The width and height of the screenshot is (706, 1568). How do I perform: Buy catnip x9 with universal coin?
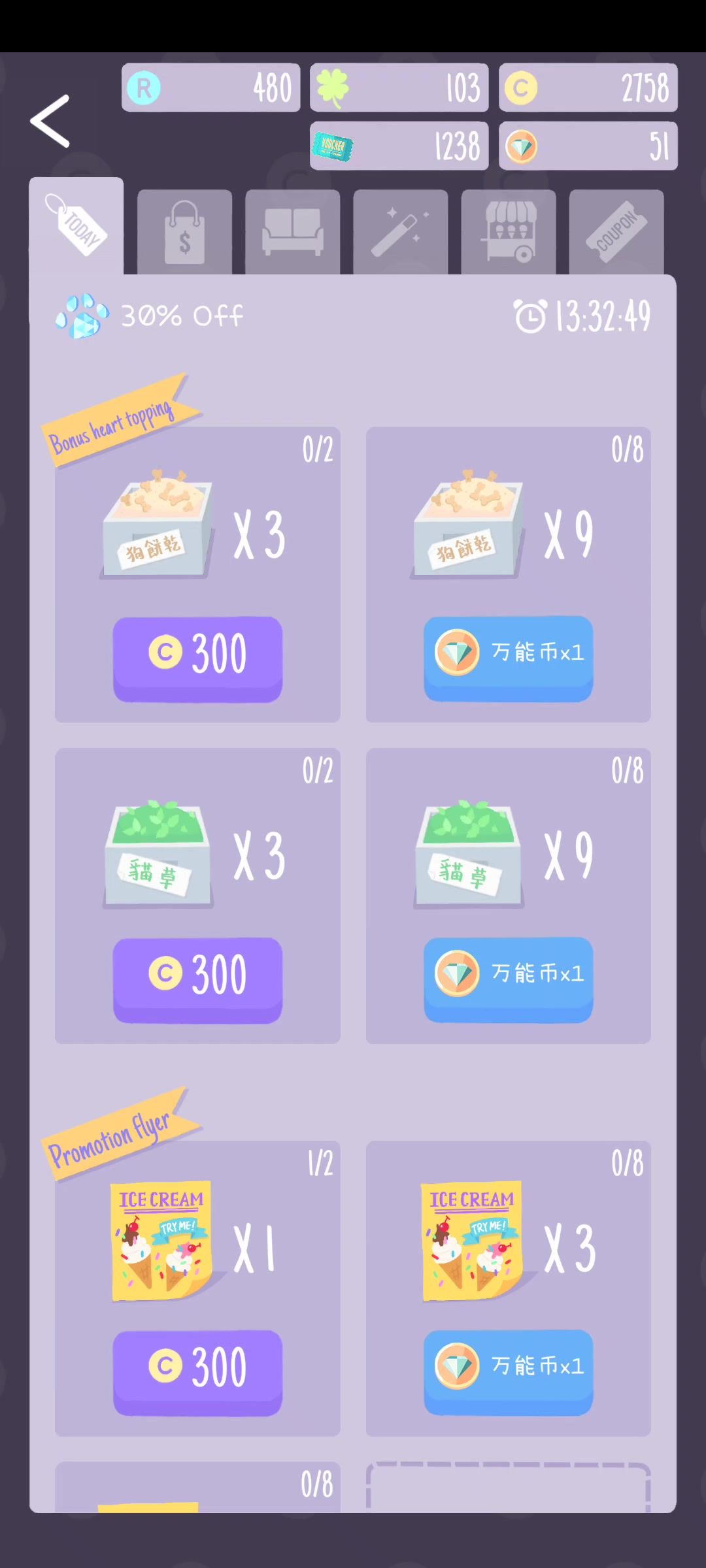coord(508,979)
